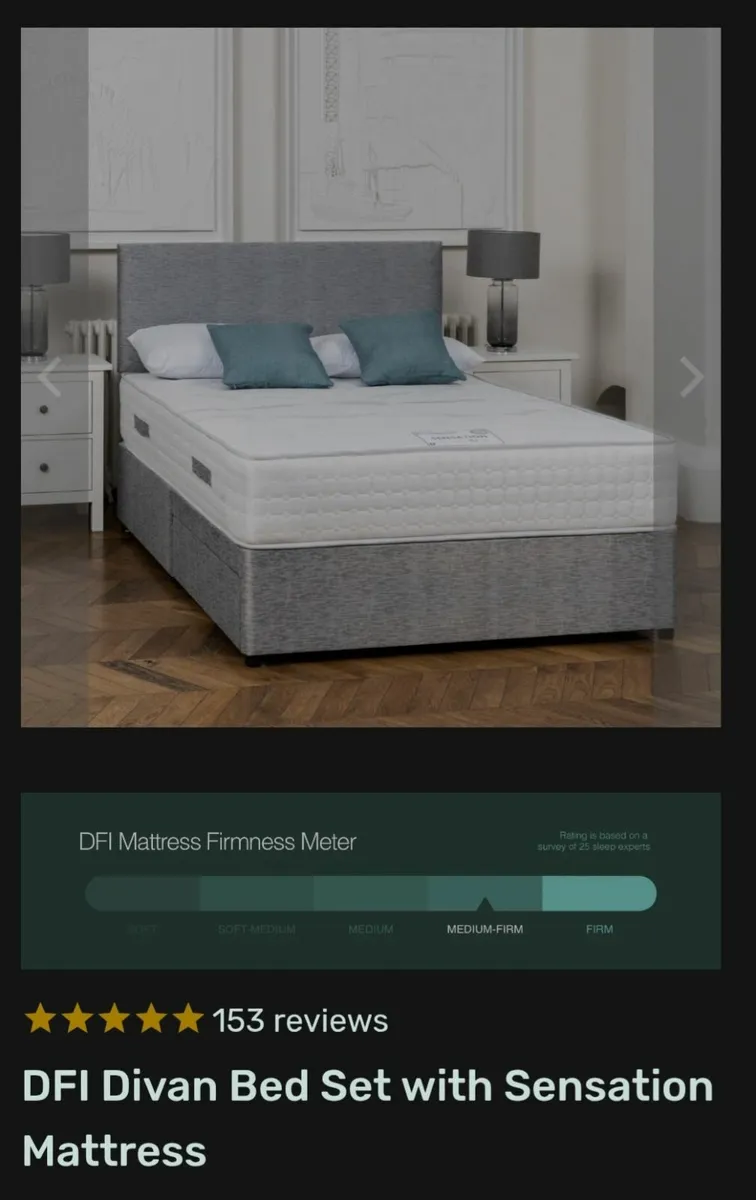Click the DFI Mattress Firmness Meter heading

[218, 842]
